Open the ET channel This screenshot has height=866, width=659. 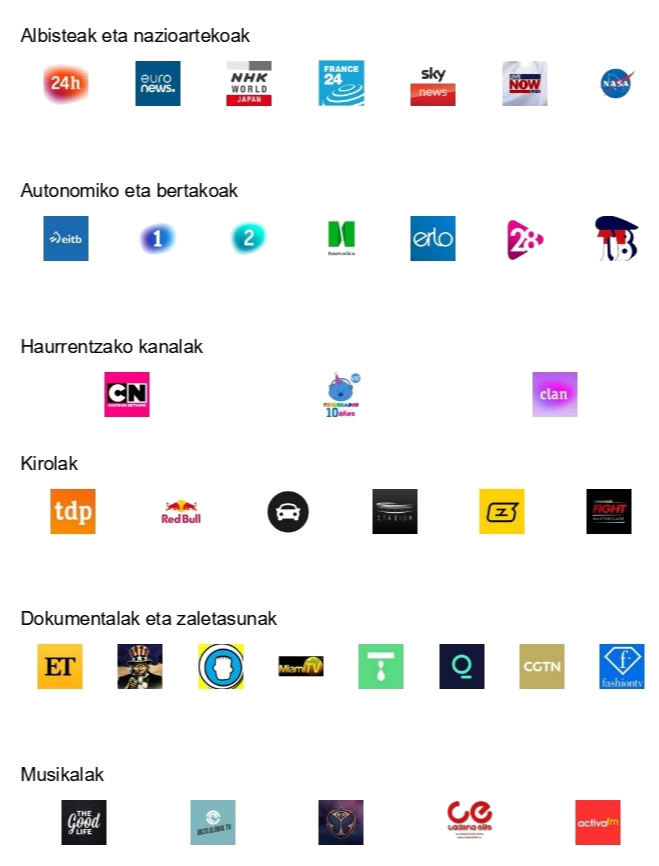click(60, 667)
